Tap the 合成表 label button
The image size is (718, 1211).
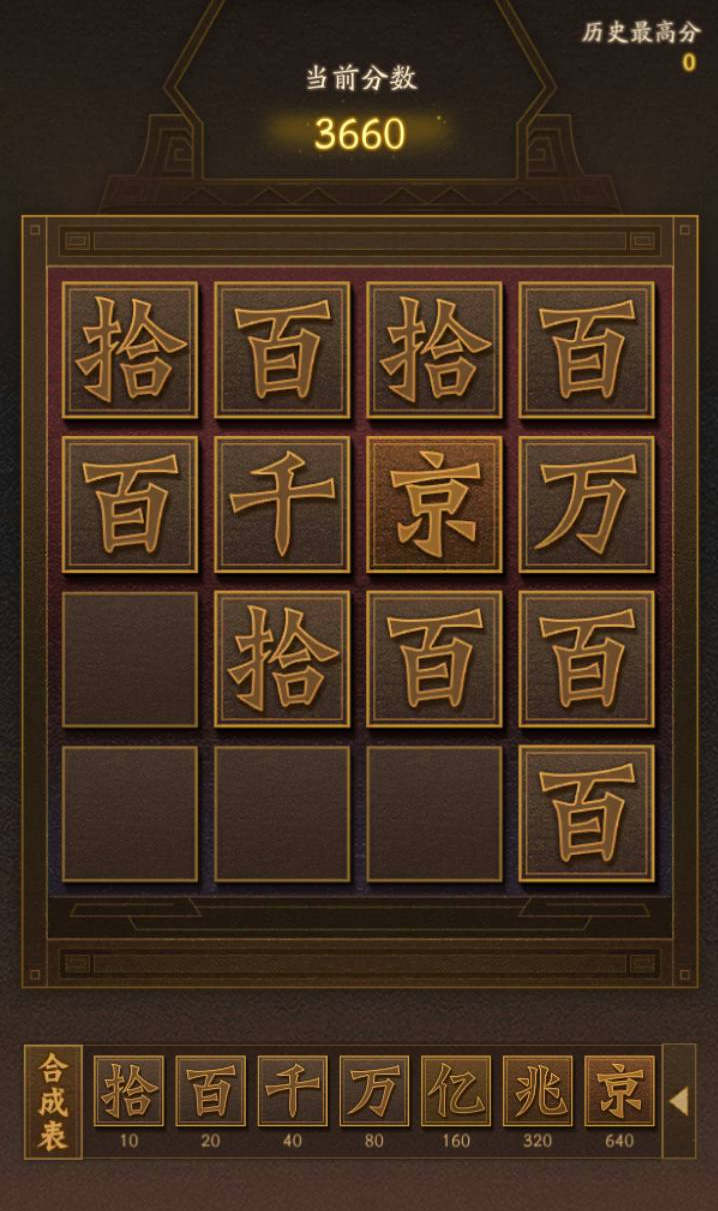(53, 1101)
